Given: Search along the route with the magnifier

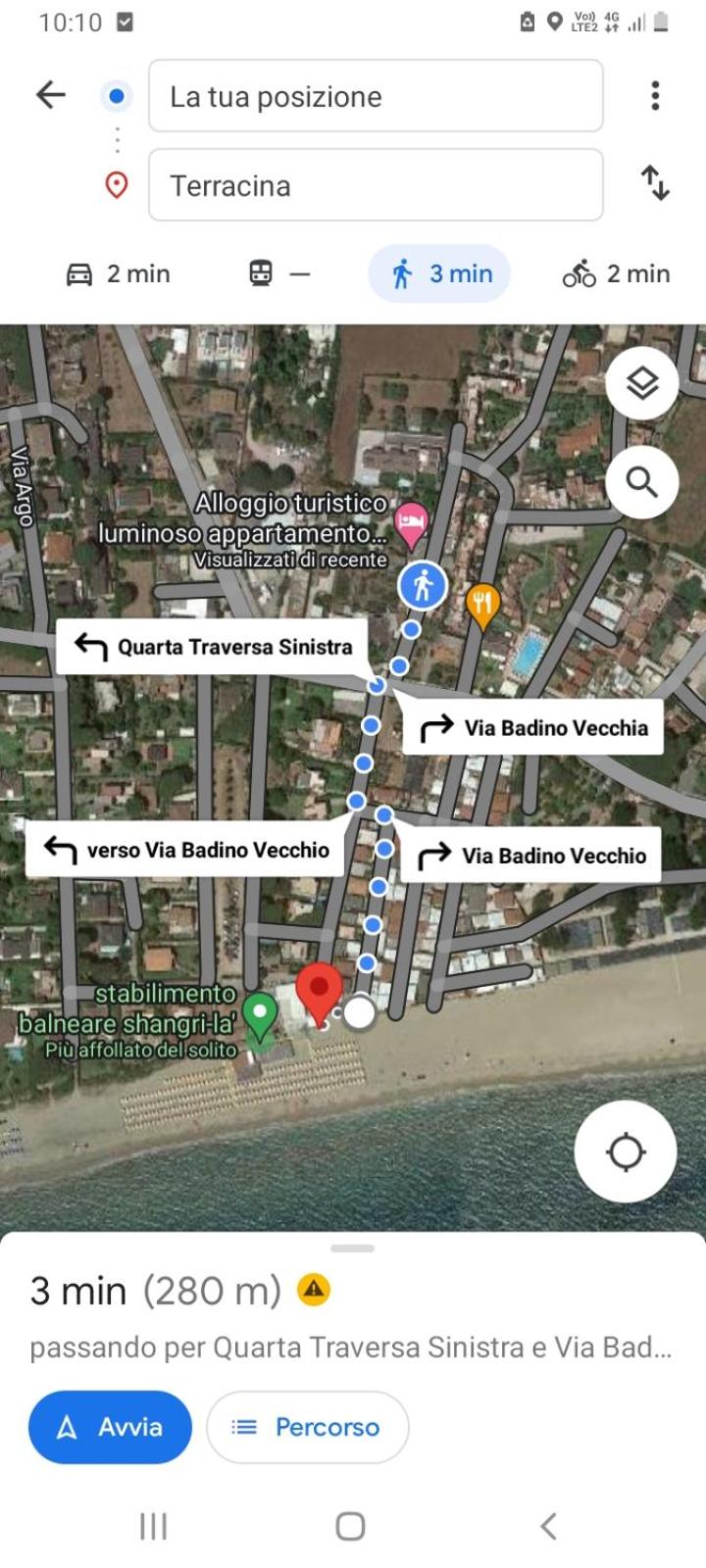Looking at the screenshot, I should [642, 482].
